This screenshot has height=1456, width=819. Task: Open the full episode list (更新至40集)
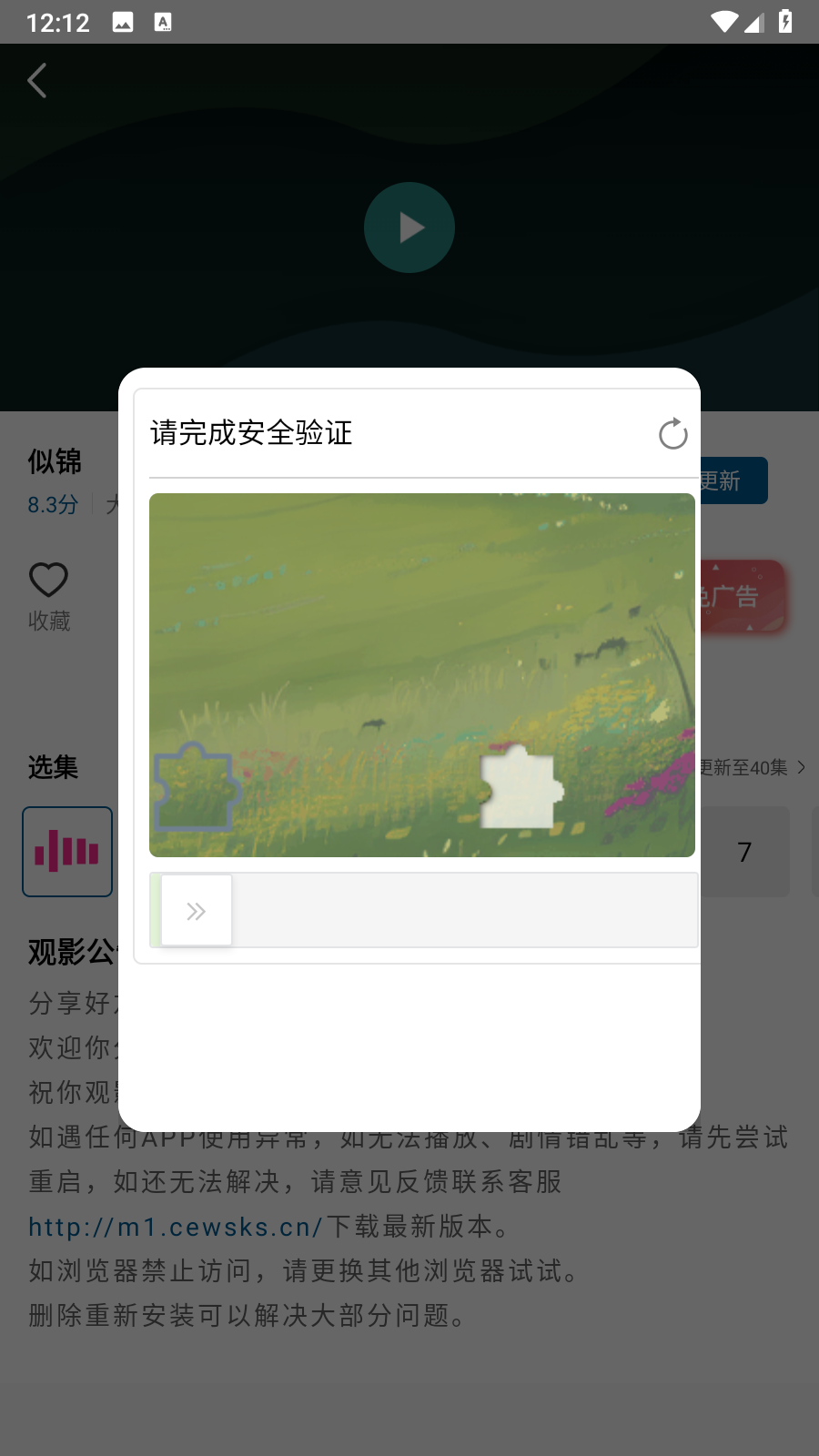[752, 767]
